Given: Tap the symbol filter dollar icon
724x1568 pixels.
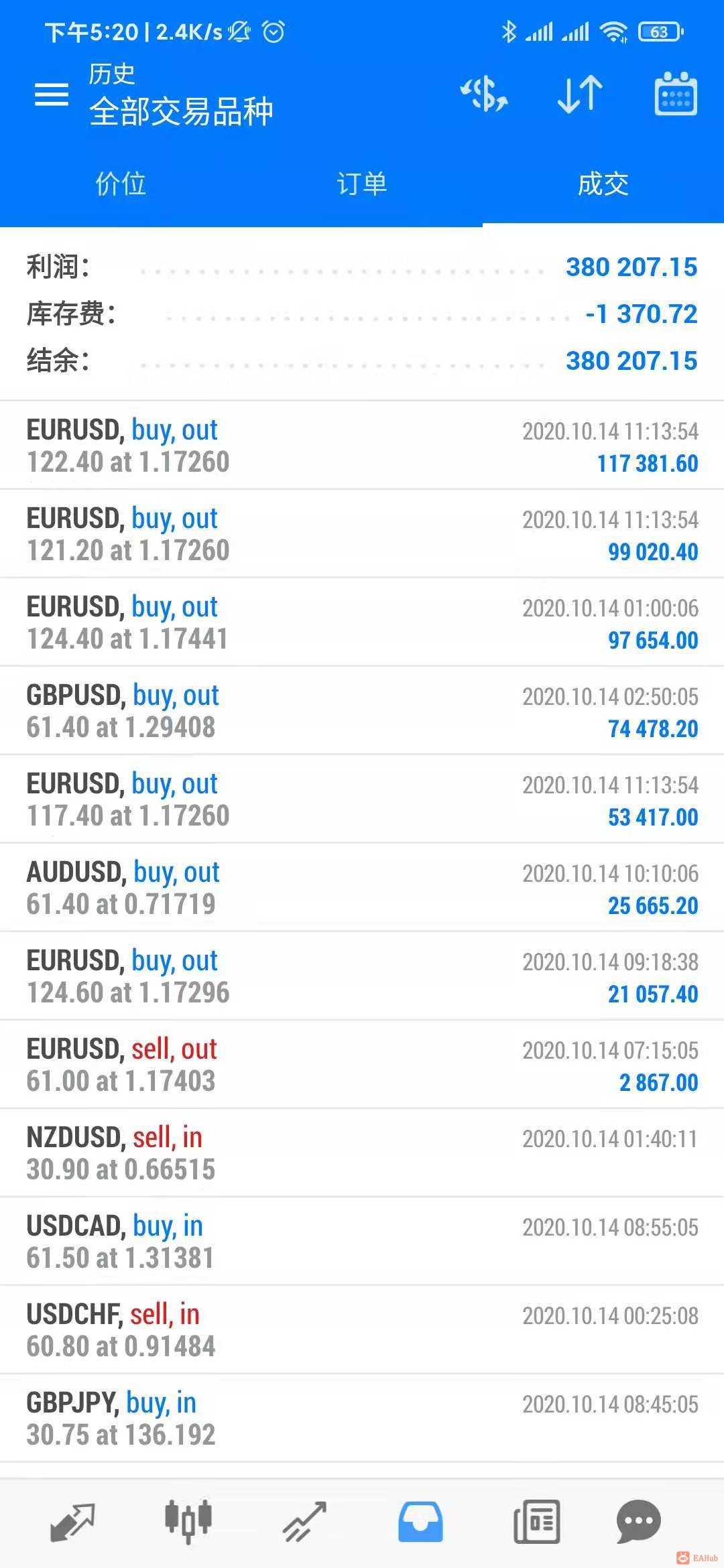Looking at the screenshot, I should click(483, 94).
